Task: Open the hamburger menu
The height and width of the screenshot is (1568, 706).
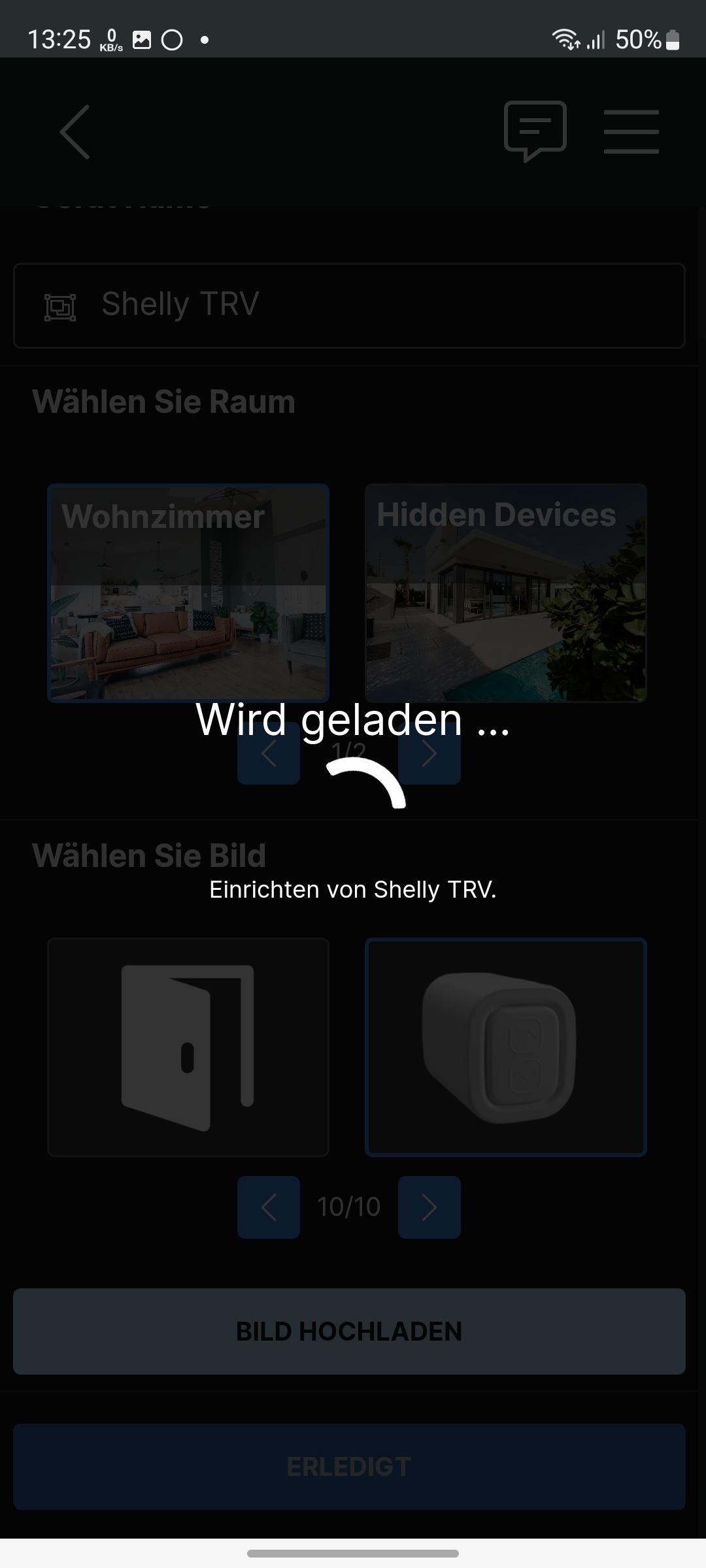Action: (631, 132)
